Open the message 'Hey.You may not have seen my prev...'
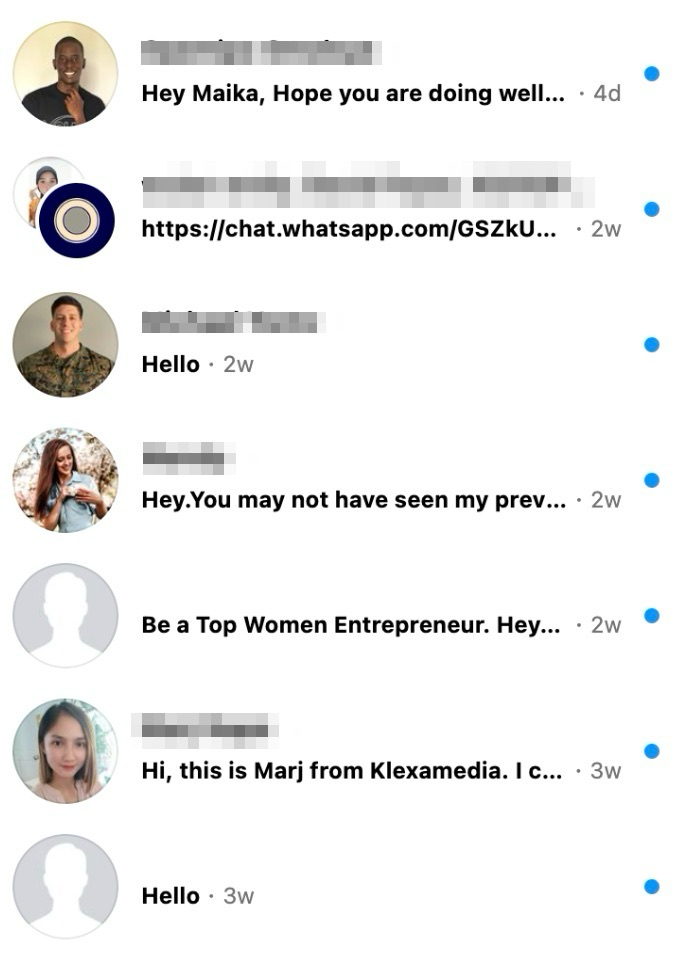The width and height of the screenshot is (696, 980). [354, 500]
